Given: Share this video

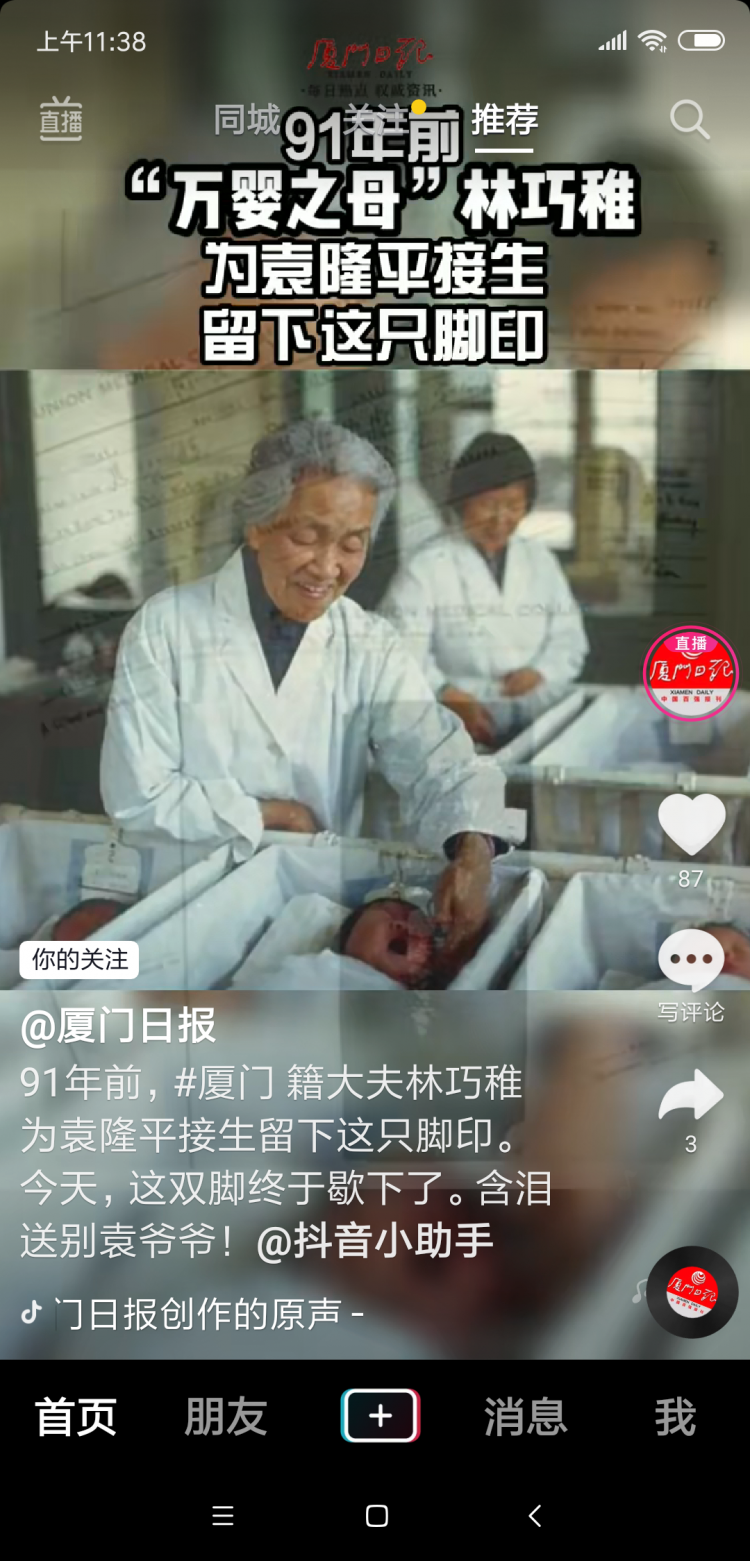Looking at the screenshot, I should coord(691,1097).
